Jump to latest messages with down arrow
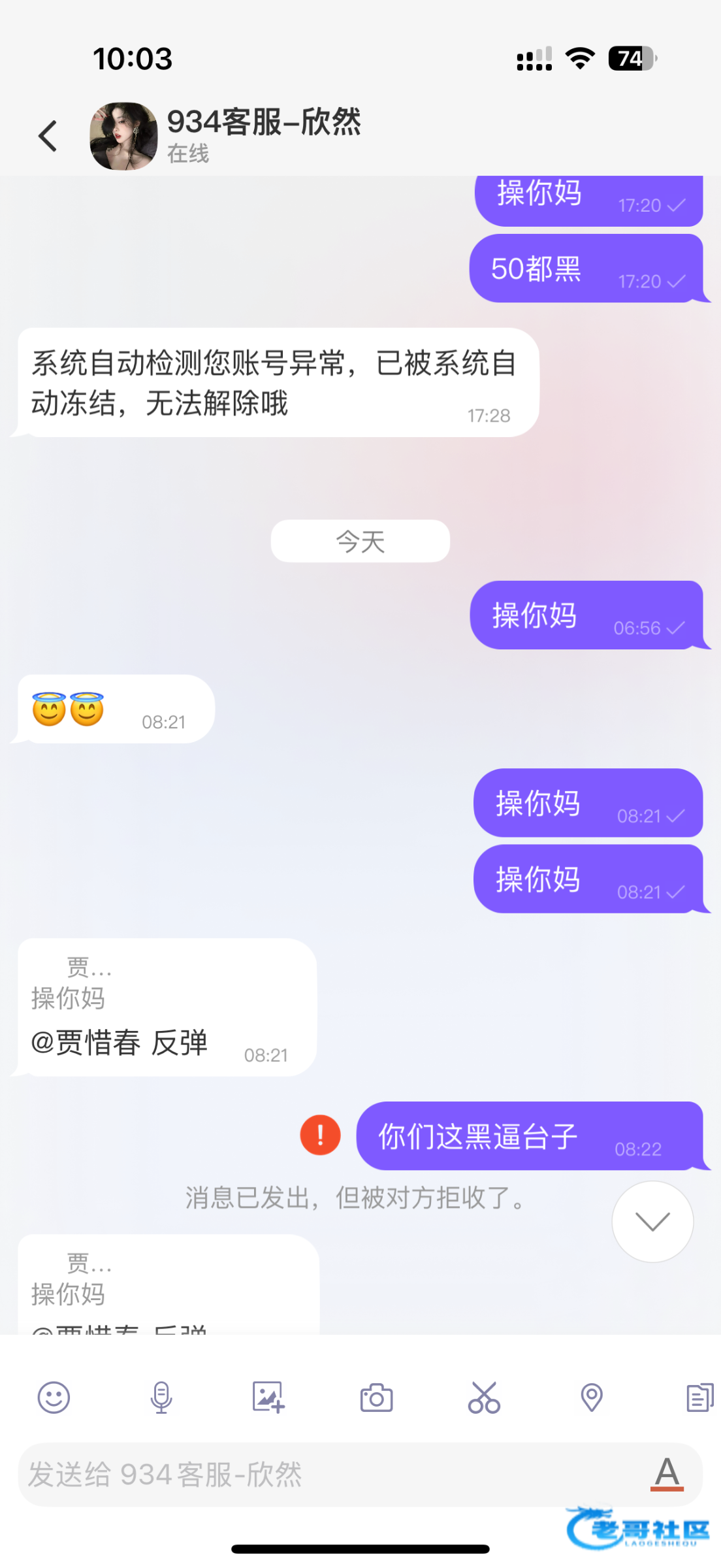Image resolution: width=721 pixels, height=1568 pixels. [x=652, y=1221]
